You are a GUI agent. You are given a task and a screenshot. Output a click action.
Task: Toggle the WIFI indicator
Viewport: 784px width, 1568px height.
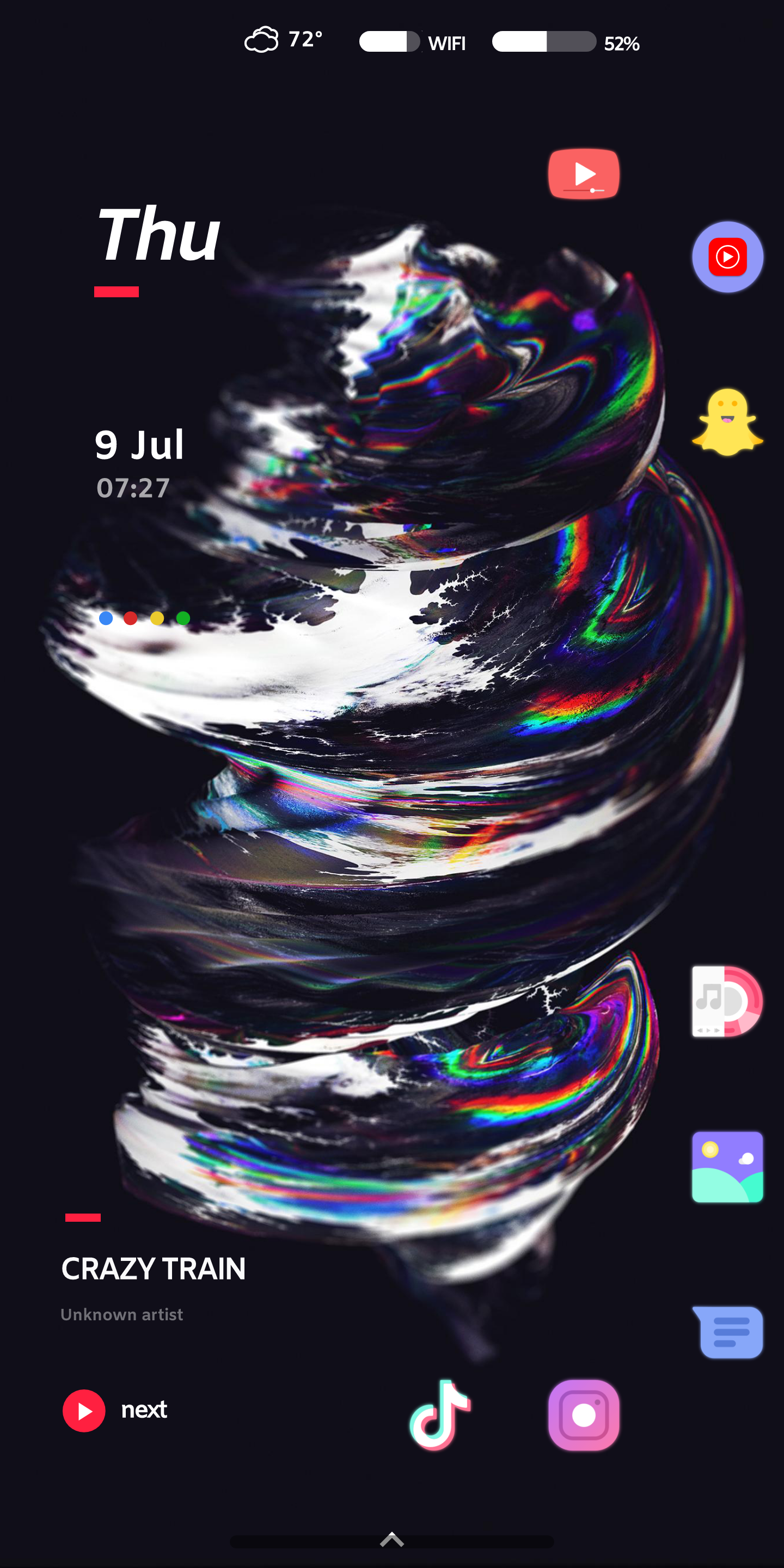point(390,42)
